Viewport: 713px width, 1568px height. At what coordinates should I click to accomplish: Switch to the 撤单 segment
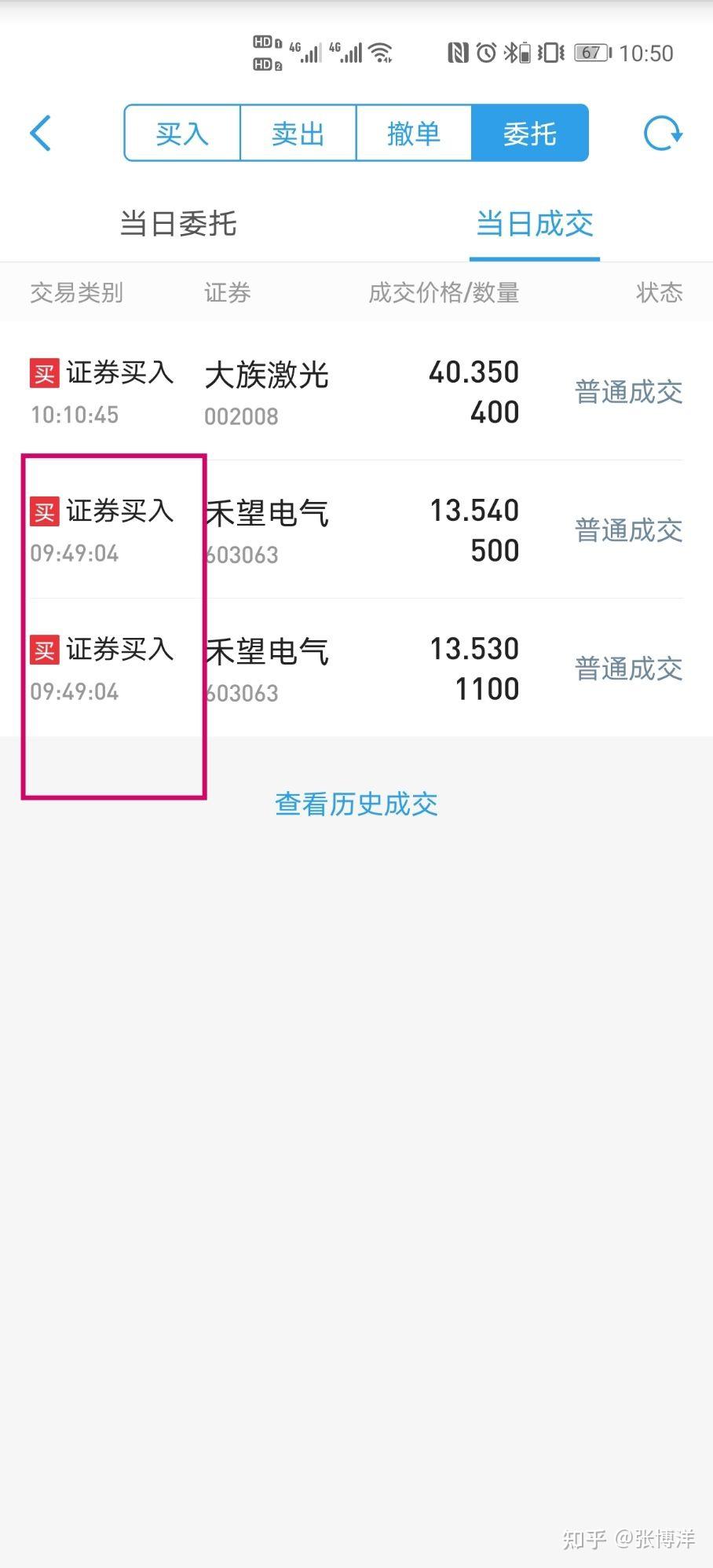pos(414,133)
